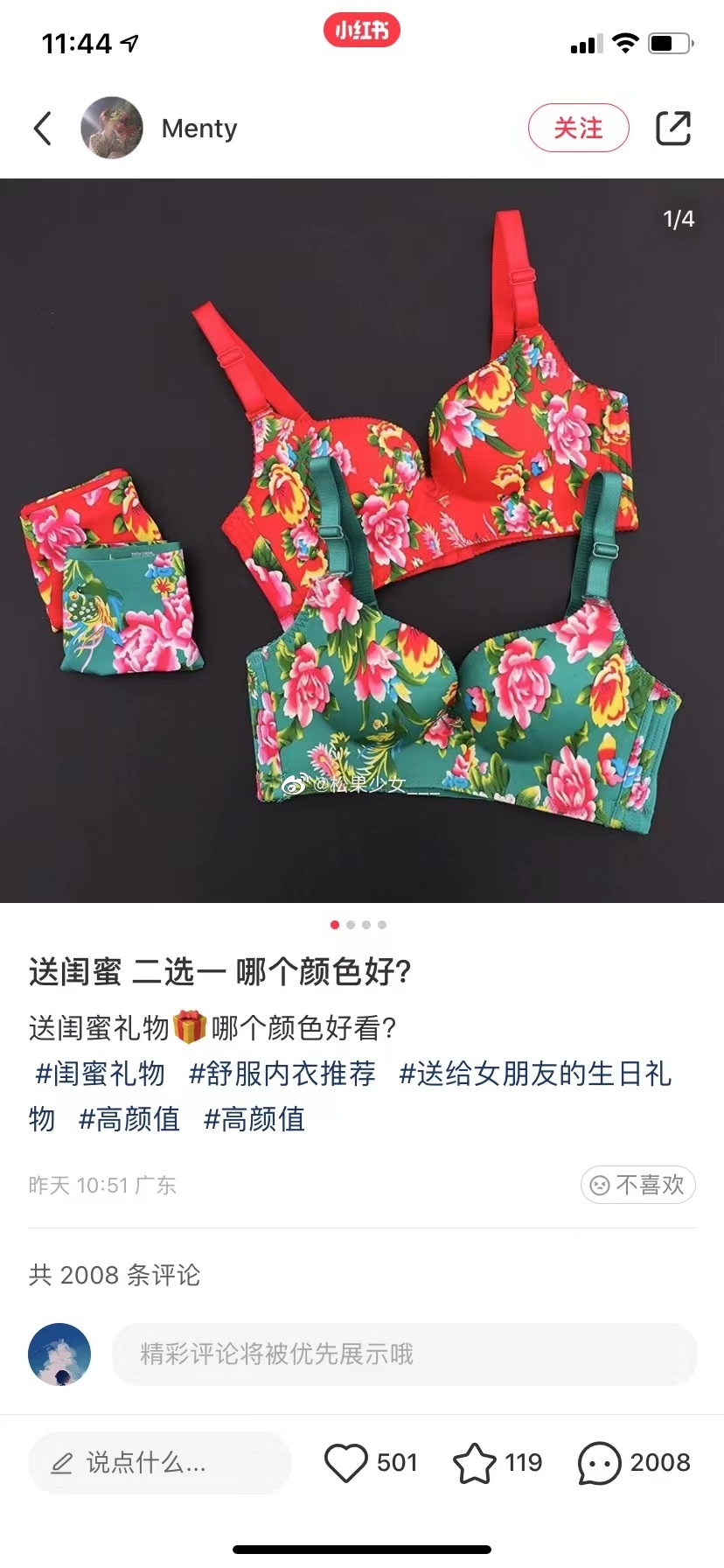Open the post's floral lingerie photo

362,540
